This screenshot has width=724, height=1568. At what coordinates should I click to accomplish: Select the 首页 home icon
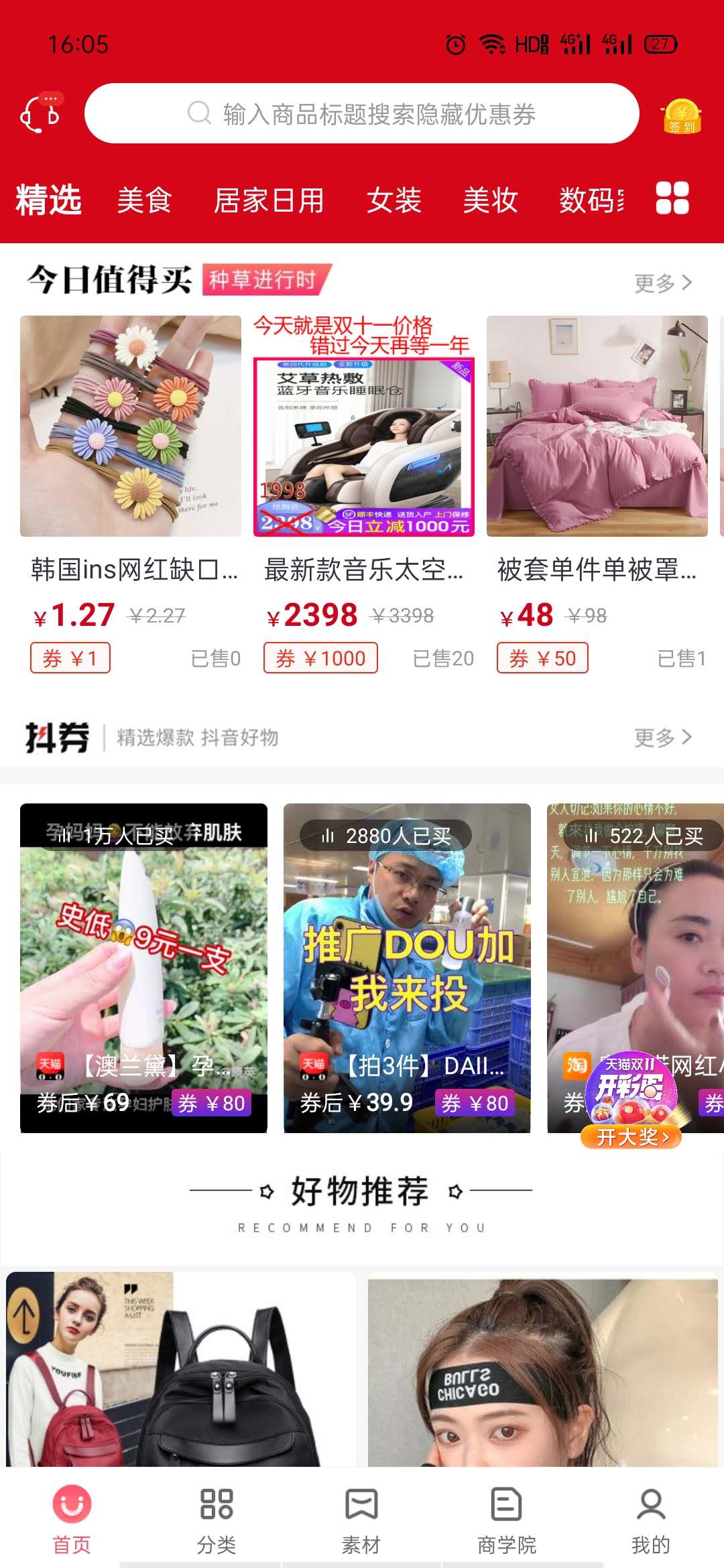tap(72, 1504)
